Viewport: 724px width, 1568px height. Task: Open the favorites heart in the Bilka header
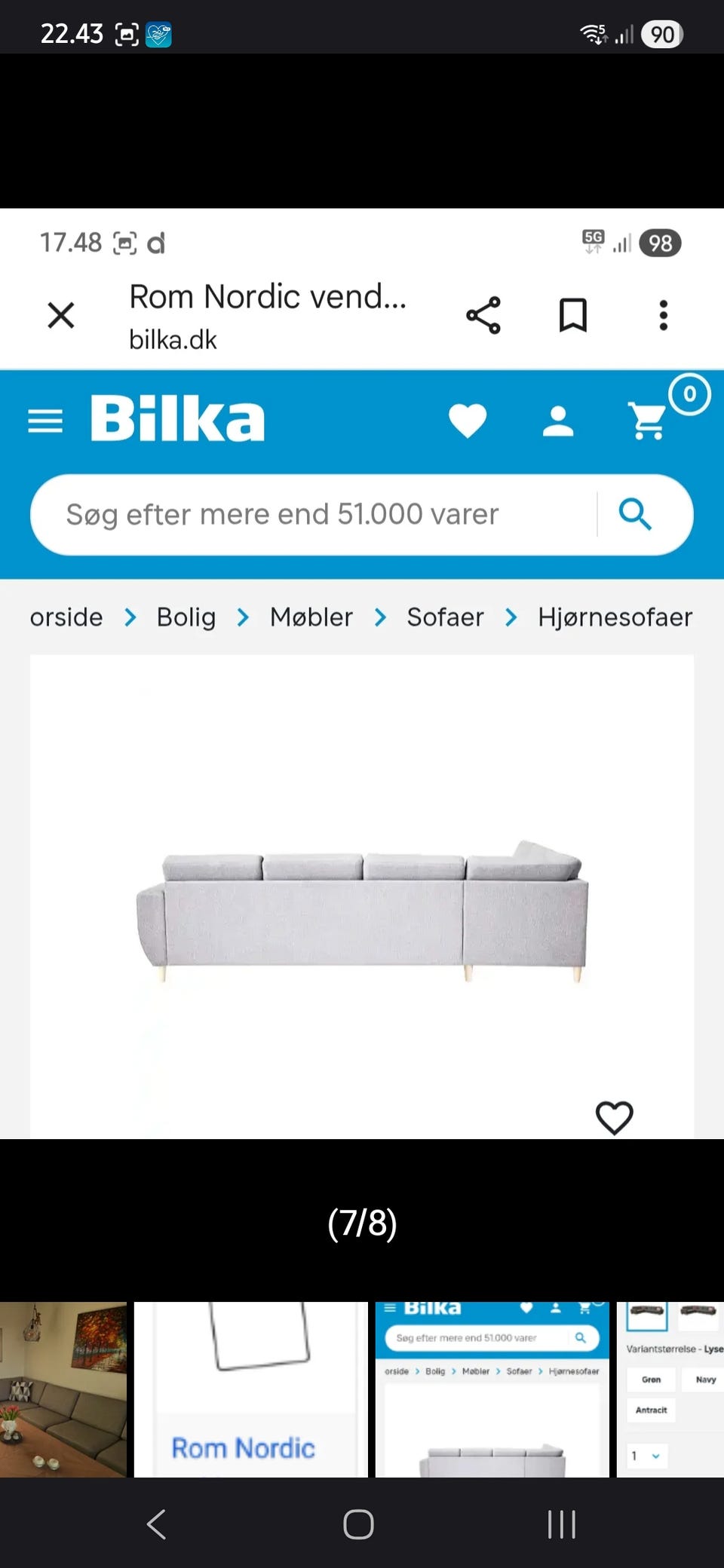pos(468,421)
